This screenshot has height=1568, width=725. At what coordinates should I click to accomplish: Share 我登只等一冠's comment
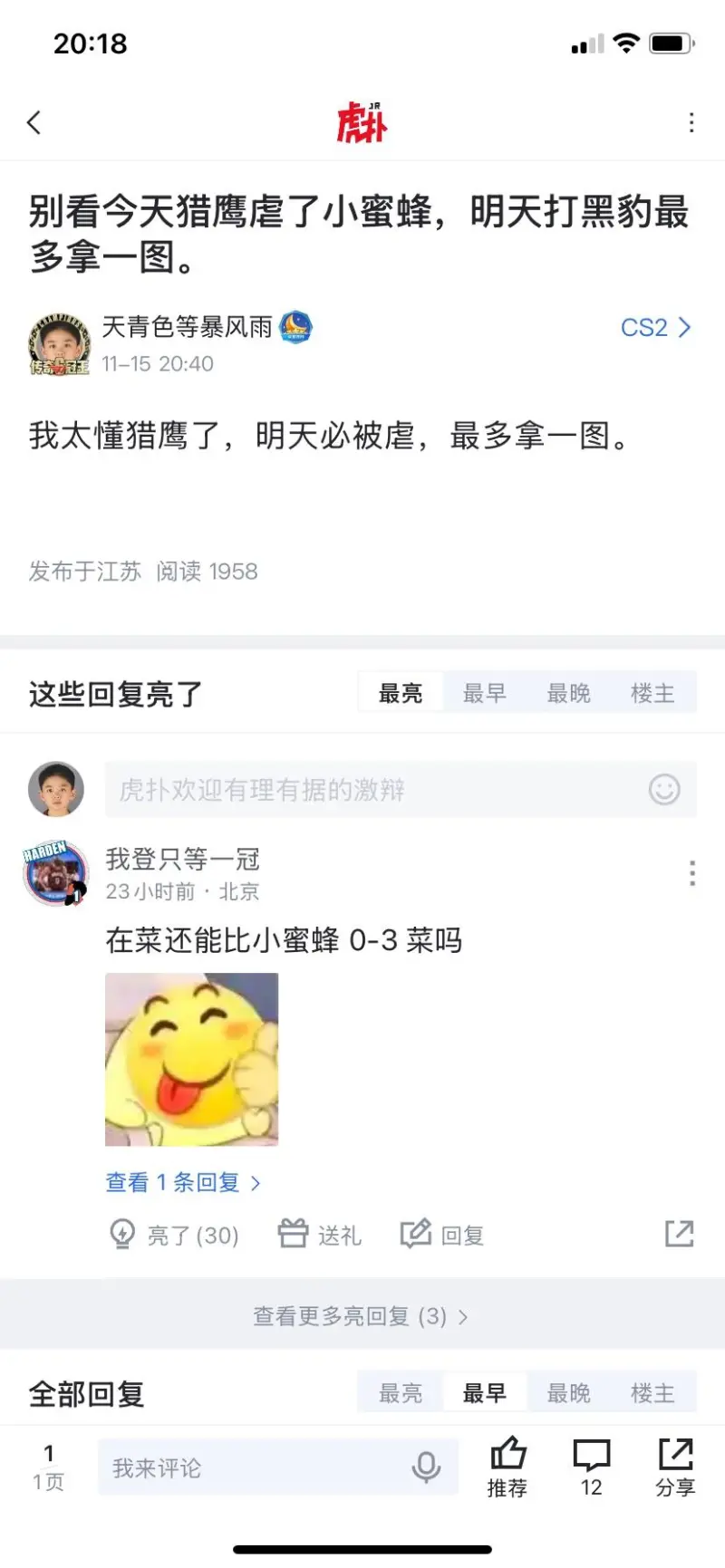679,1234
